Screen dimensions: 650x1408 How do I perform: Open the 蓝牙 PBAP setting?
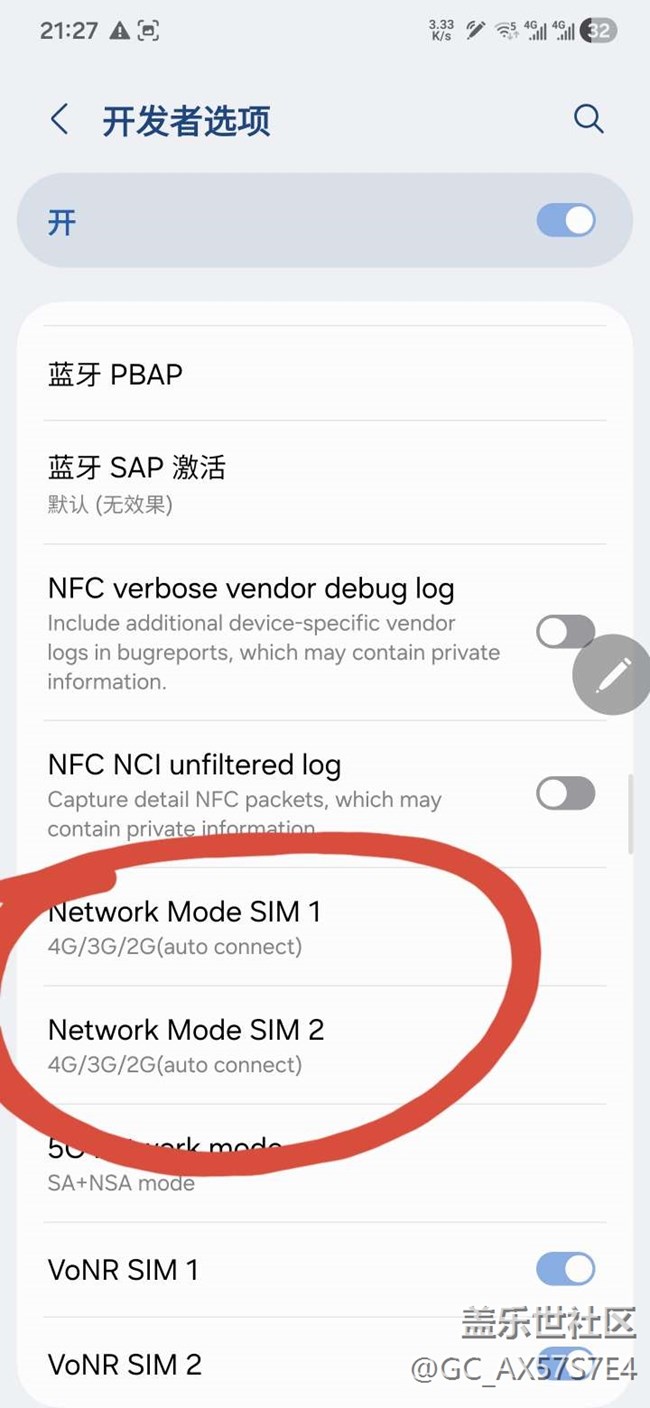[116, 374]
